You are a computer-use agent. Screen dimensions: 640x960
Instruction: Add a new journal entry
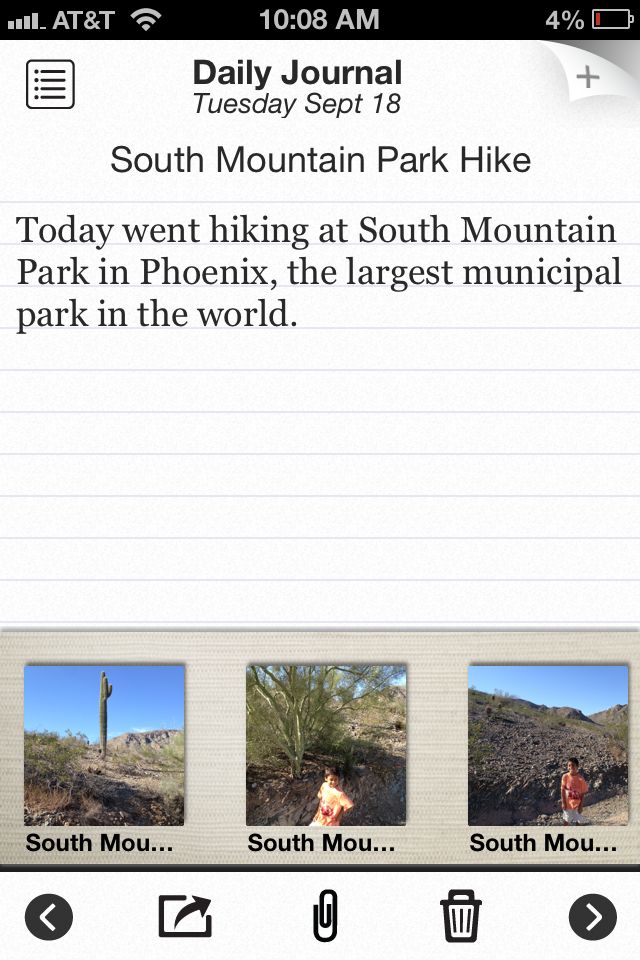click(x=588, y=77)
